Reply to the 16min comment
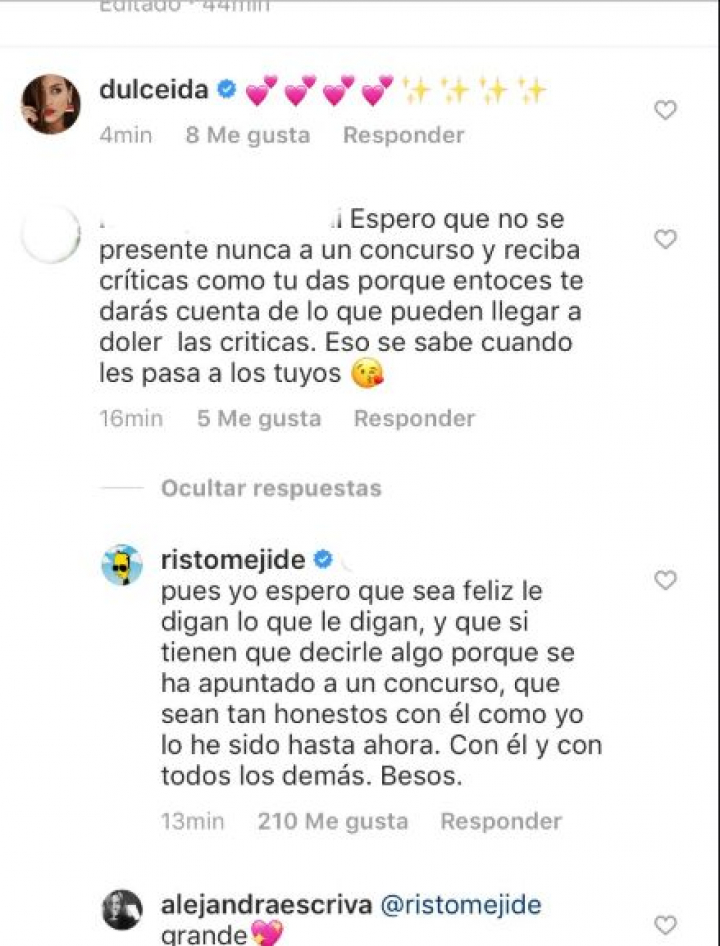Screen dimensions: 720x946 point(414,419)
